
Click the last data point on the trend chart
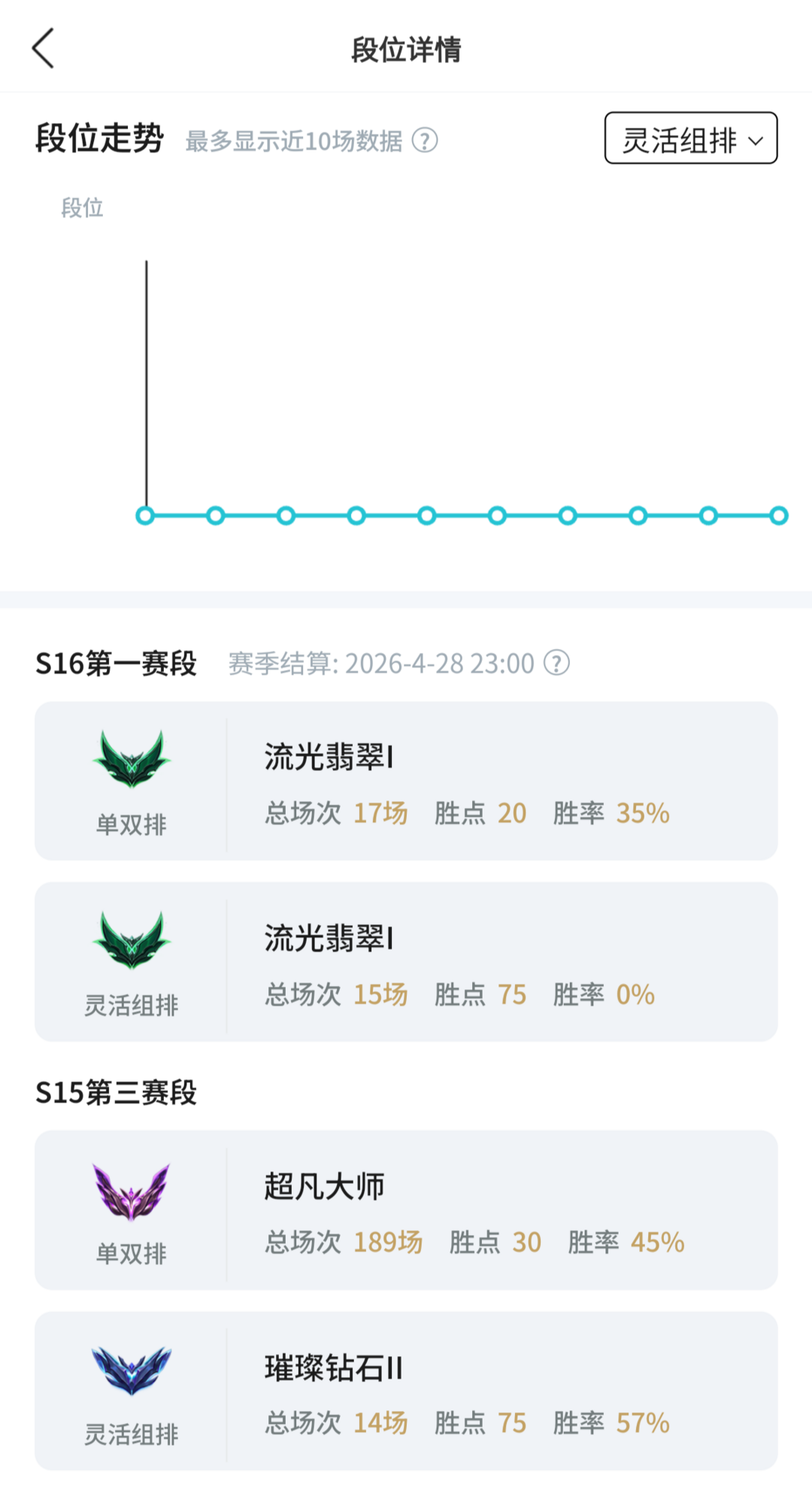point(778,515)
